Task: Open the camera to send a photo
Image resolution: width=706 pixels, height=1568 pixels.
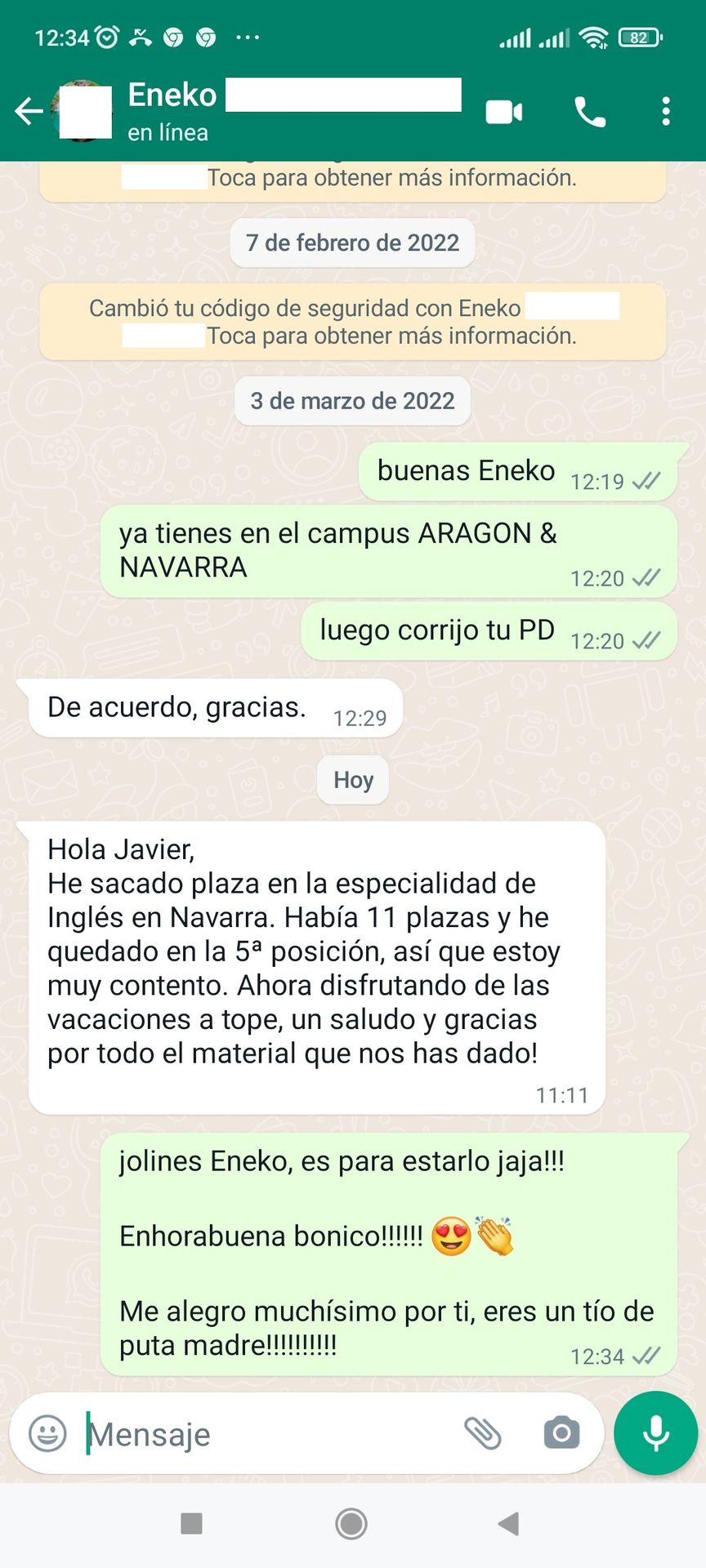Action: (x=561, y=1433)
